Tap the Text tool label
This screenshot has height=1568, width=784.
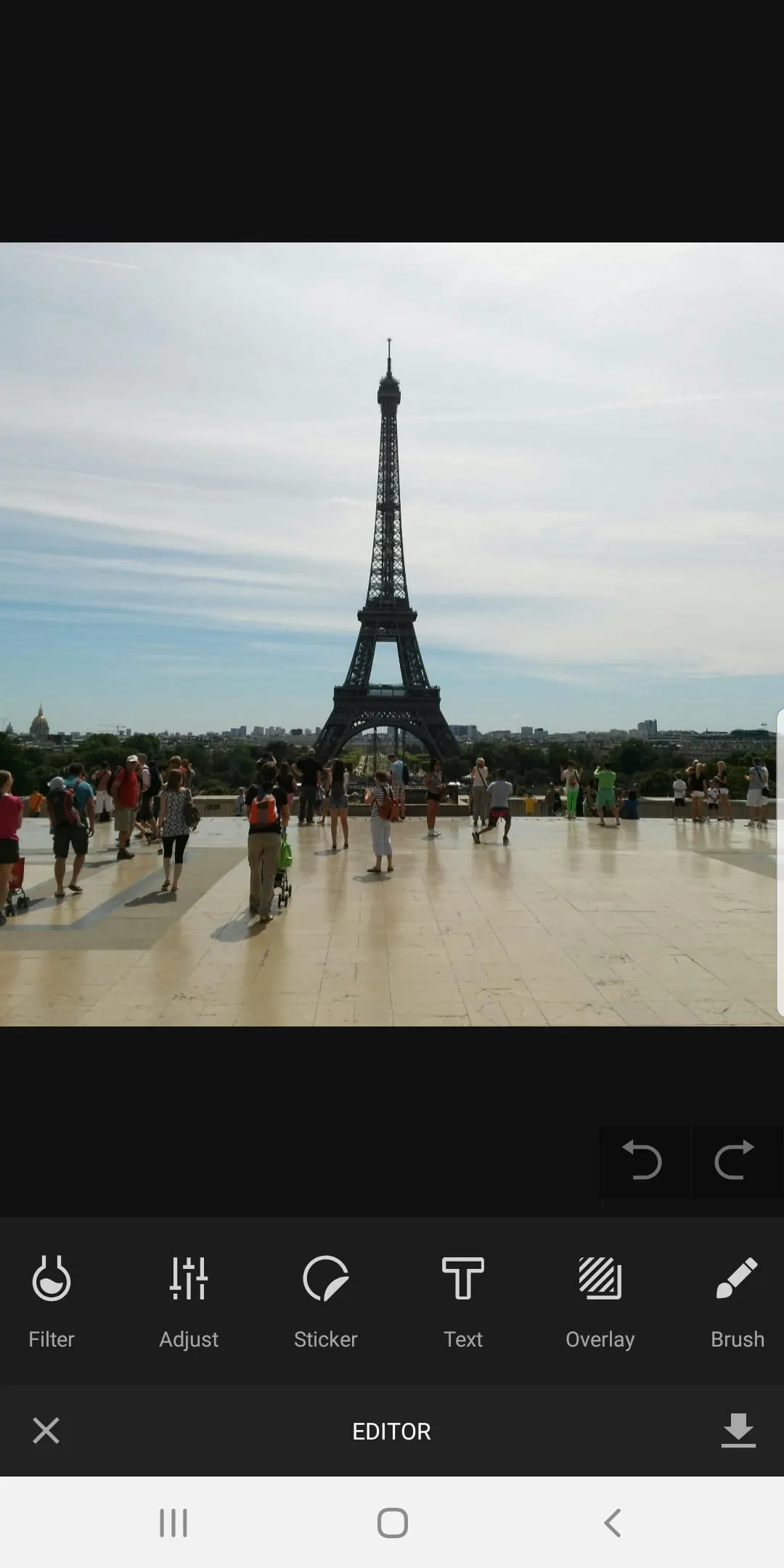click(462, 1339)
